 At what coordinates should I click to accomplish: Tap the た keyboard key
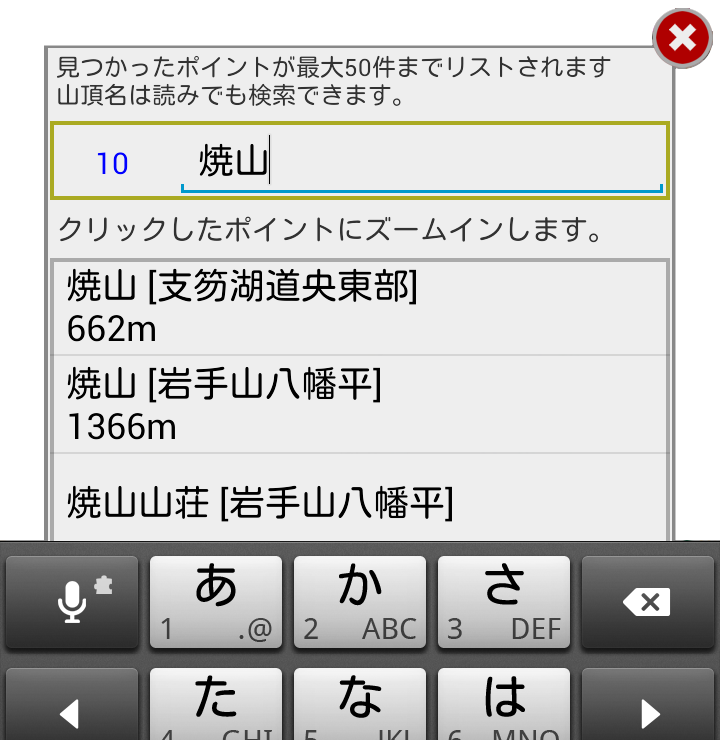(216, 705)
